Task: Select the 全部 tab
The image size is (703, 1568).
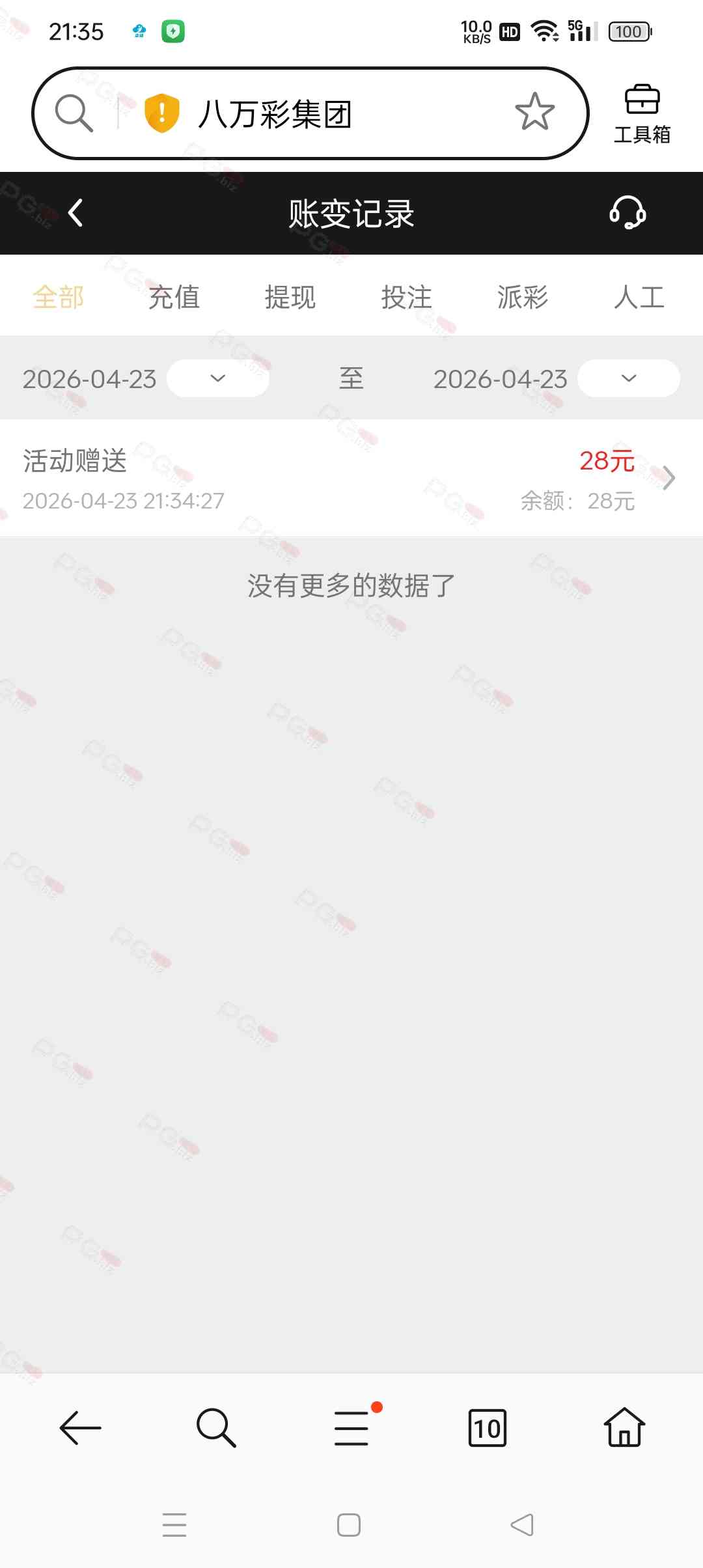Action: [59, 298]
